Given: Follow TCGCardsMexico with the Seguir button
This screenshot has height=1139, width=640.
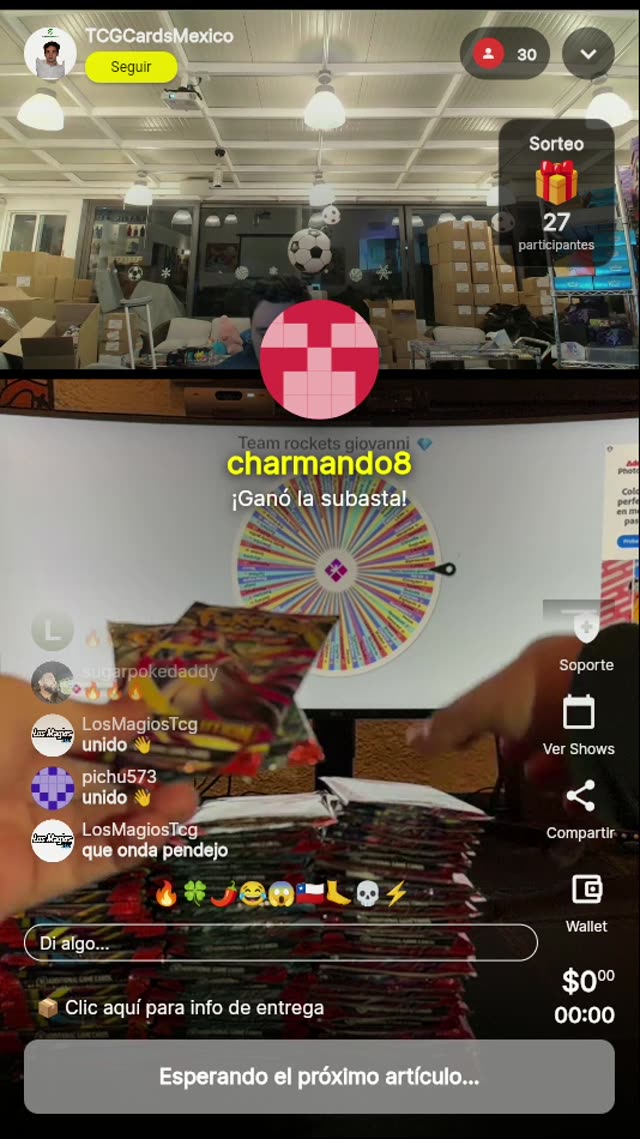Looking at the screenshot, I should (x=131, y=67).
